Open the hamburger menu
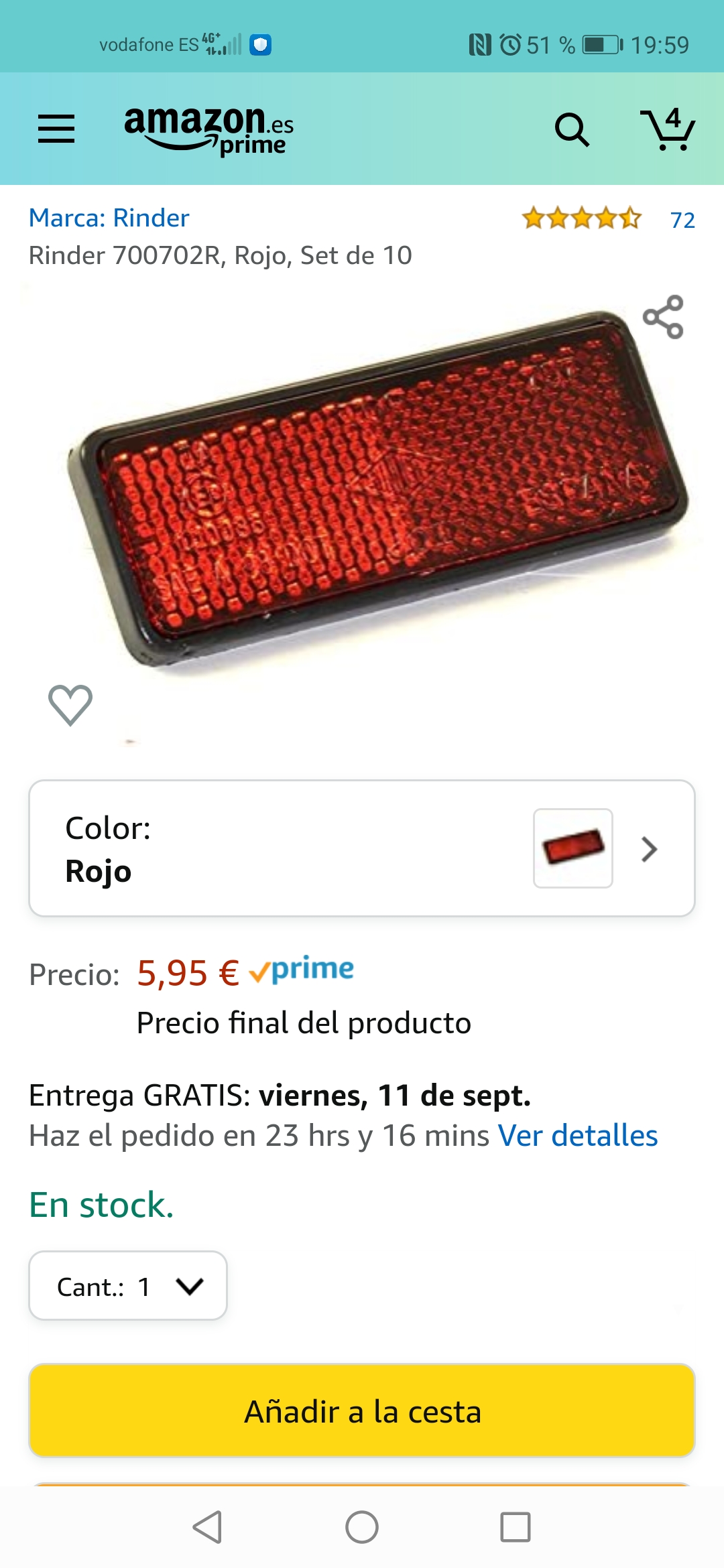The image size is (724, 1568). (56, 129)
